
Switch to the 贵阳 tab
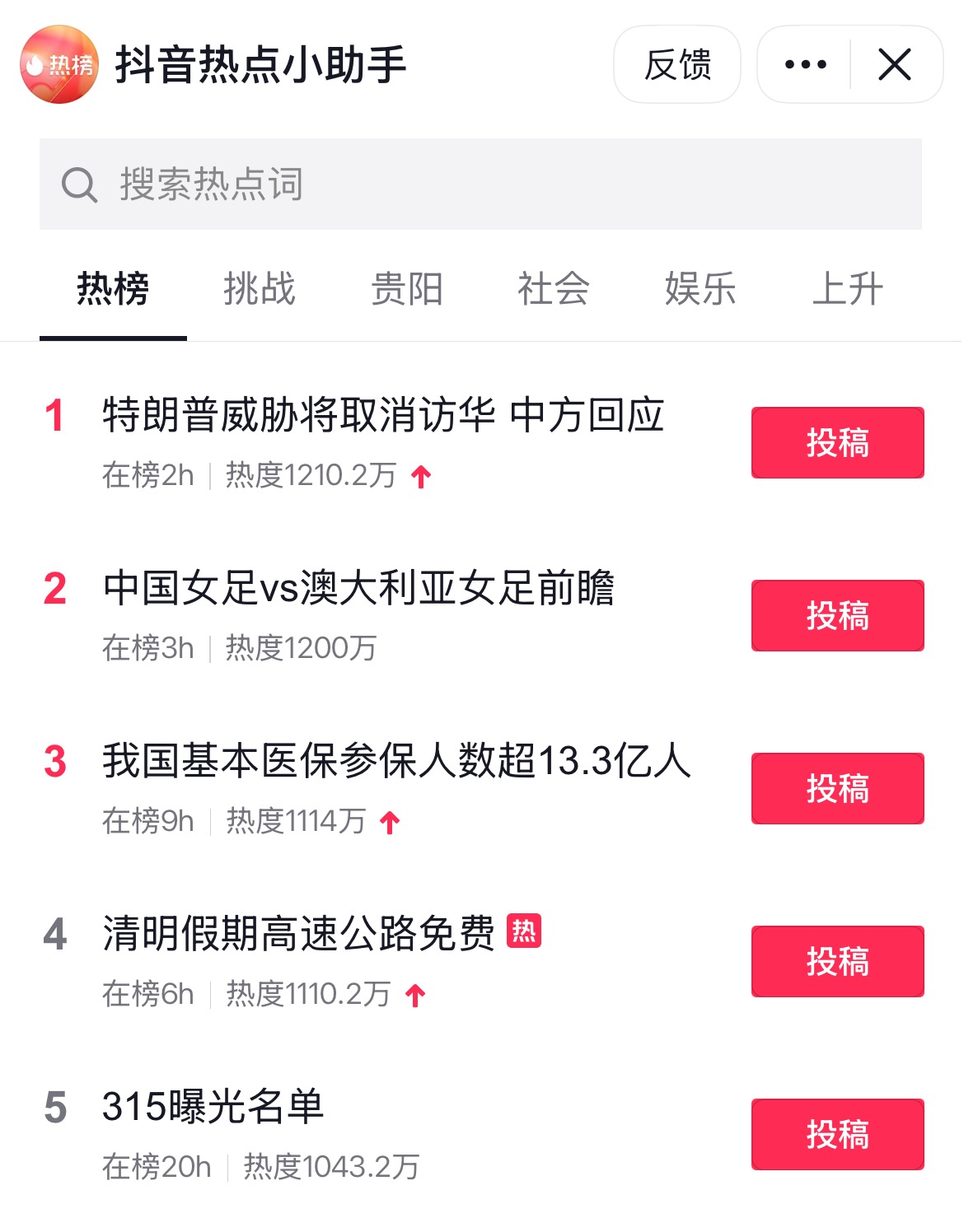(x=407, y=289)
